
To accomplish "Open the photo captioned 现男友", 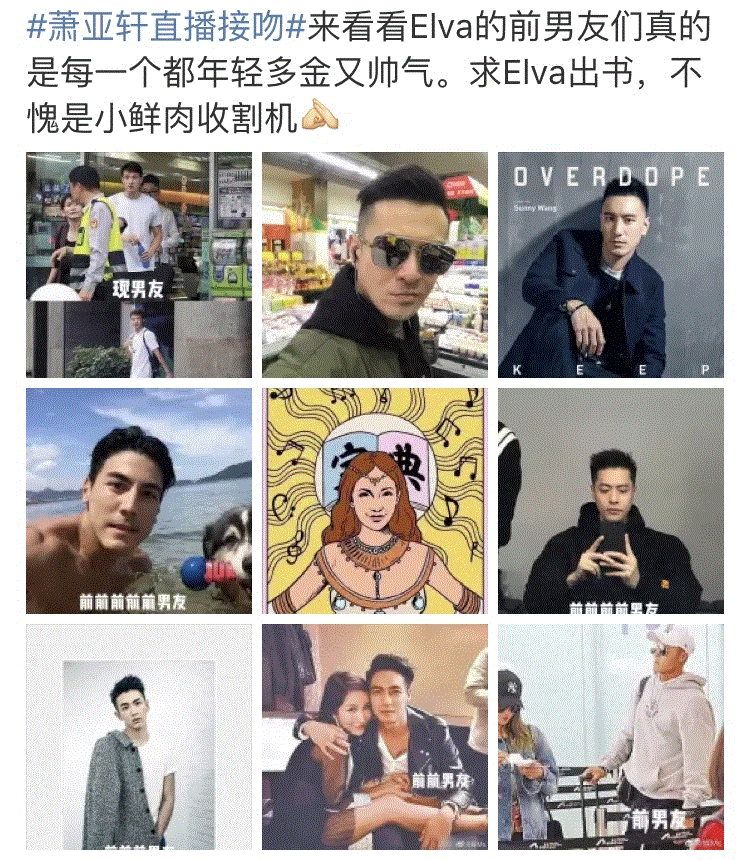I will coord(139,264).
